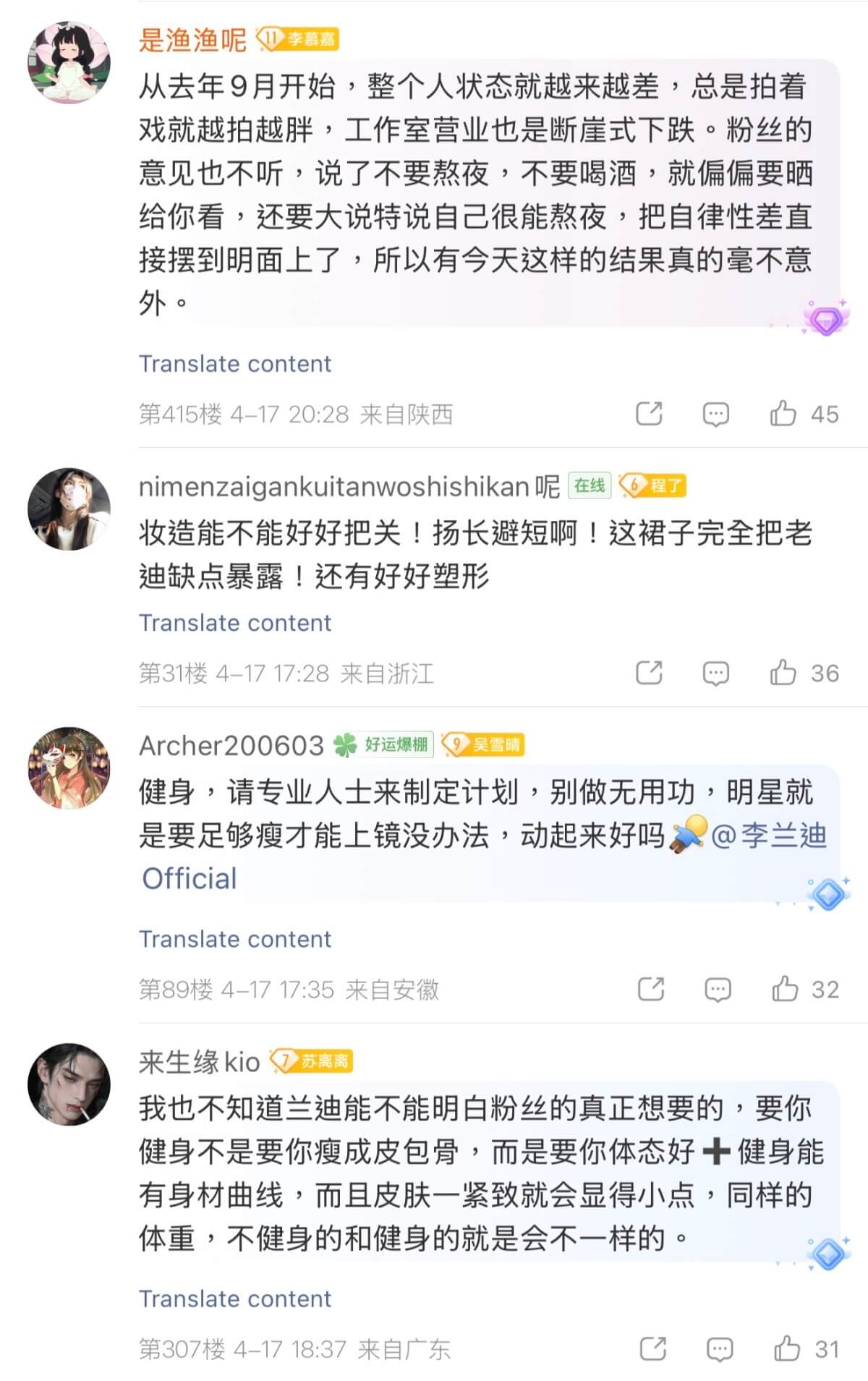
Task: View Archer200603's avatar profile
Action: point(69,768)
